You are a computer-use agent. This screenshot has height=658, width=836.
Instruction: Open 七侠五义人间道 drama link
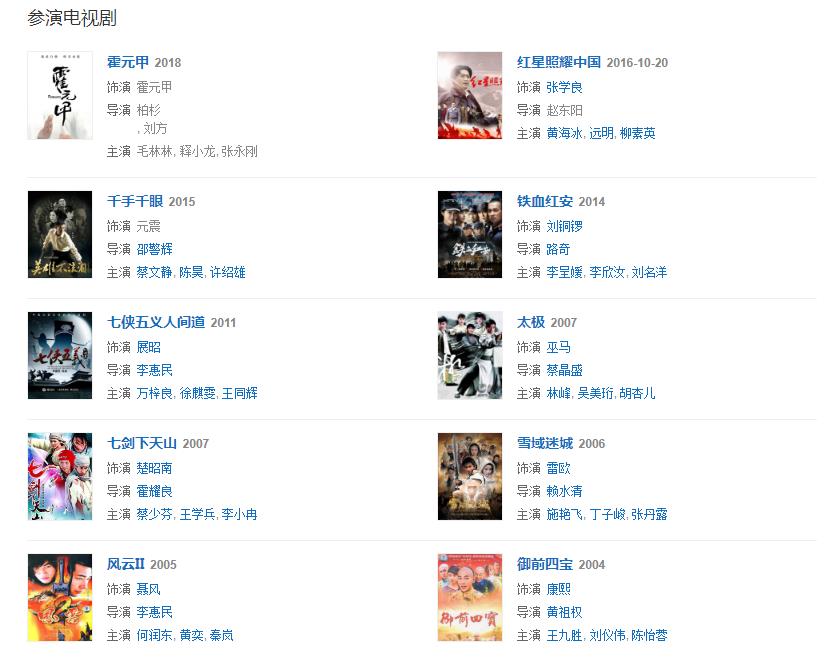(156, 322)
